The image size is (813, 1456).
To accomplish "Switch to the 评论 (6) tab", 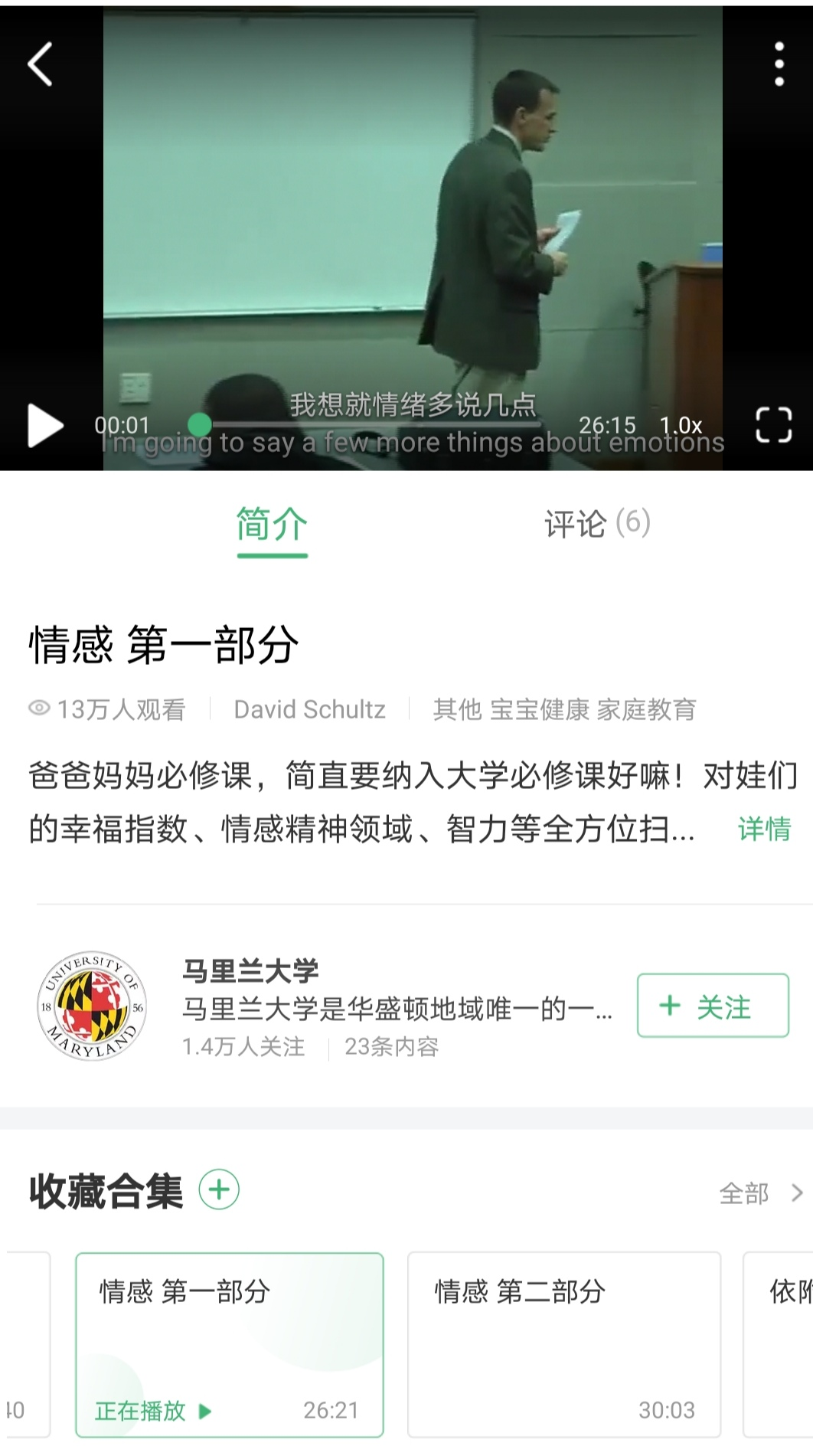I will [x=597, y=525].
